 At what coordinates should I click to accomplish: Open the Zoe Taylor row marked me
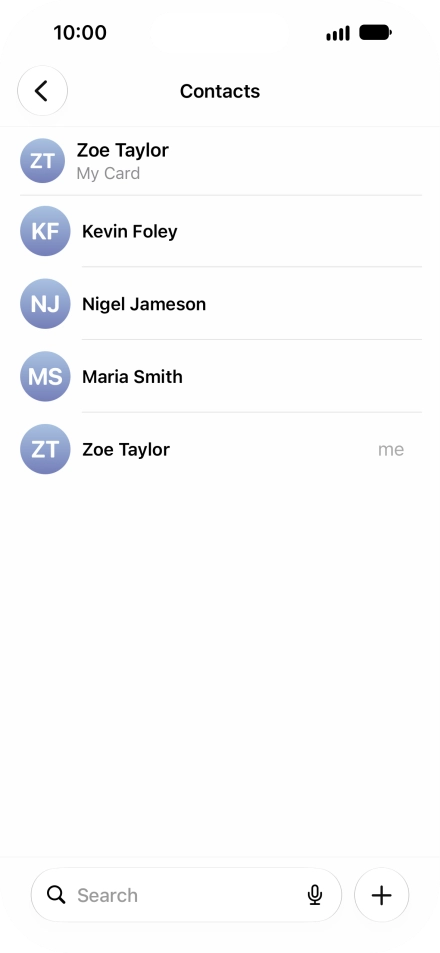click(x=220, y=450)
